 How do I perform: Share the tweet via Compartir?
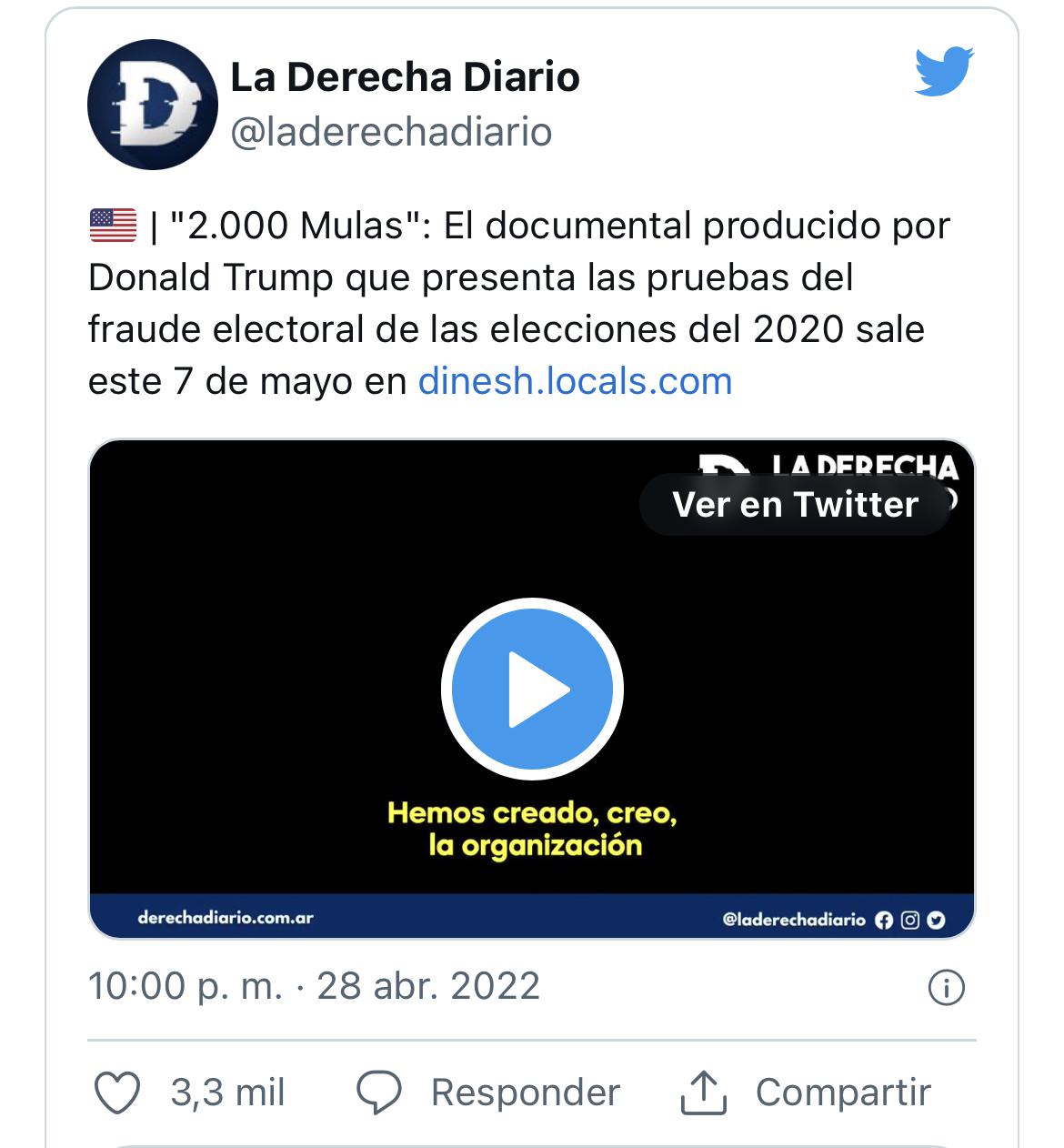tap(806, 1093)
